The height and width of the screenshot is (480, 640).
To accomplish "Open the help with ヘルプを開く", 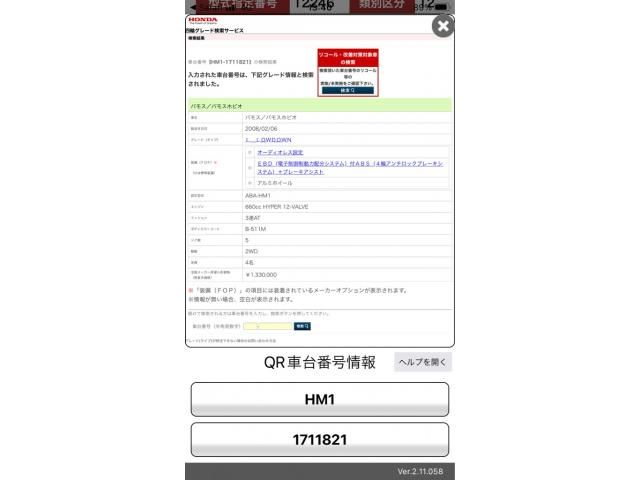I will [422, 362].
